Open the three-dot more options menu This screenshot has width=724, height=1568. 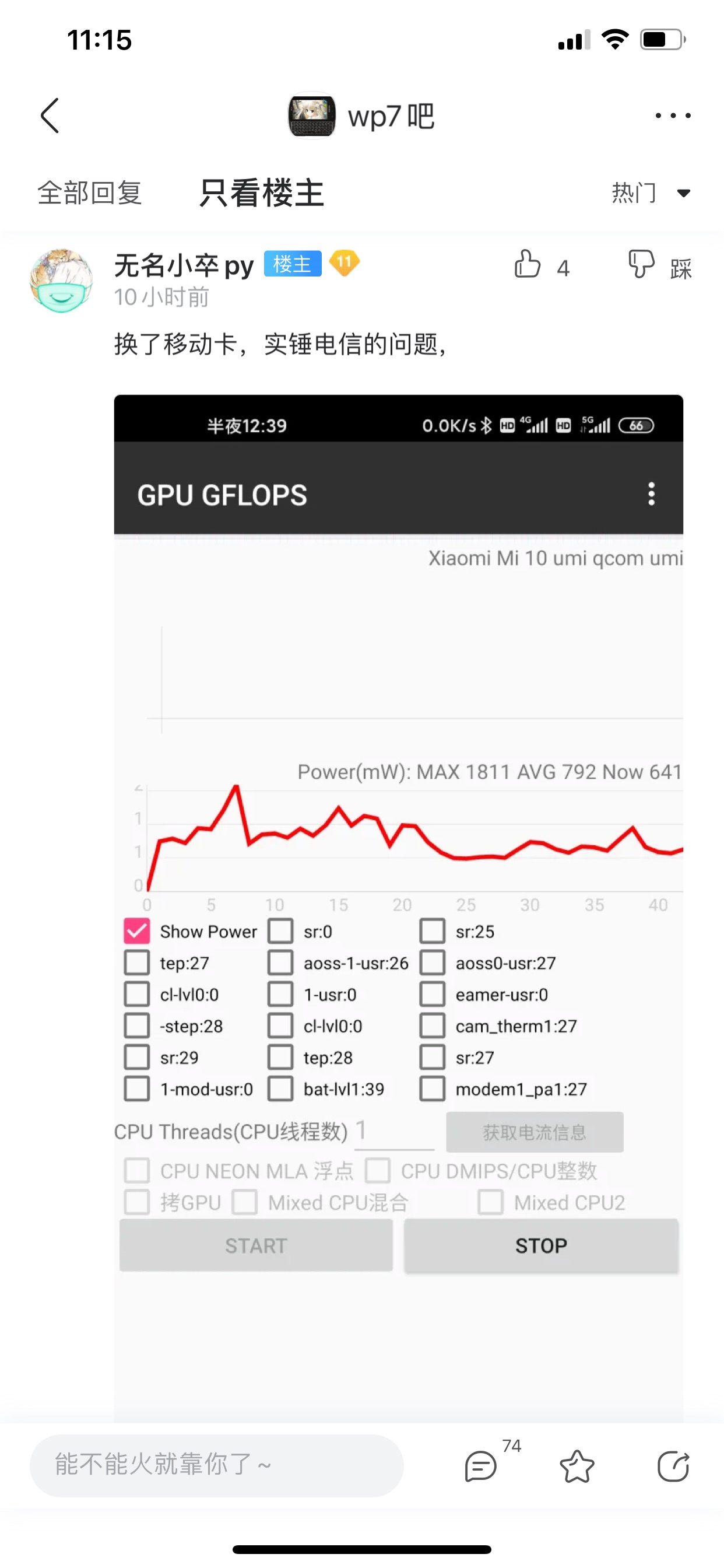pyautogui.click(x=673, y=115)
